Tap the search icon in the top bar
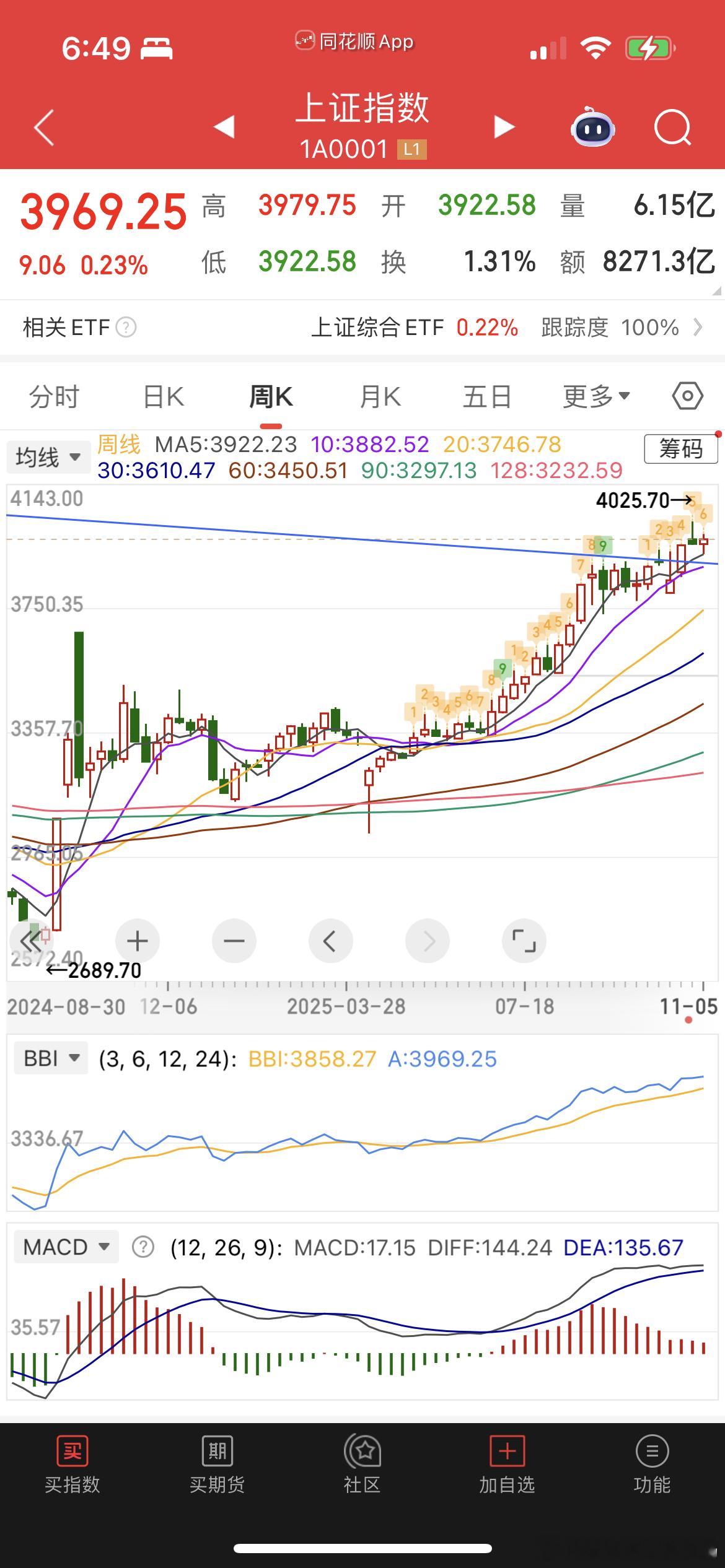The width and height of the screenshot is (725, 1568). point(673,127)
